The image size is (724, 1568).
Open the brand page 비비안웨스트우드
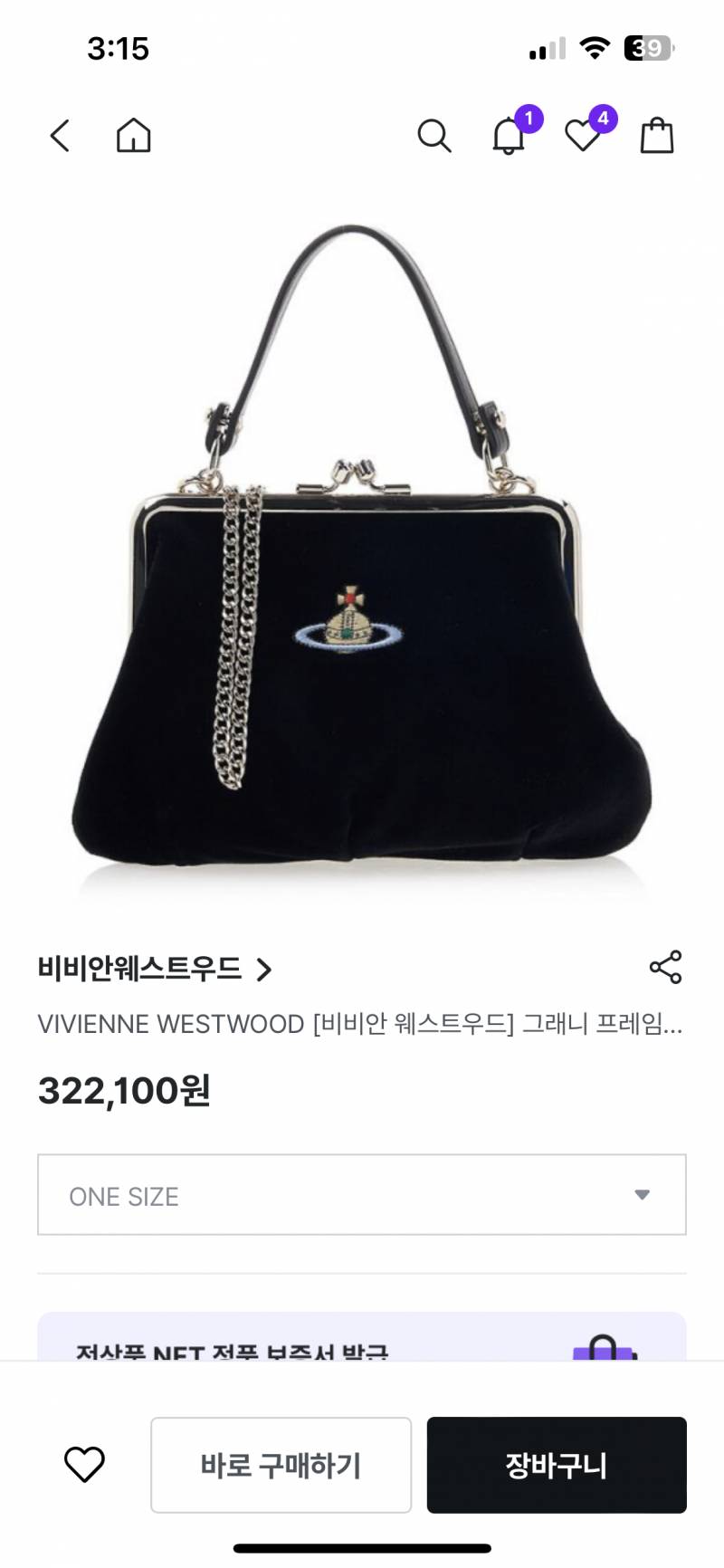tap(140, 969)
